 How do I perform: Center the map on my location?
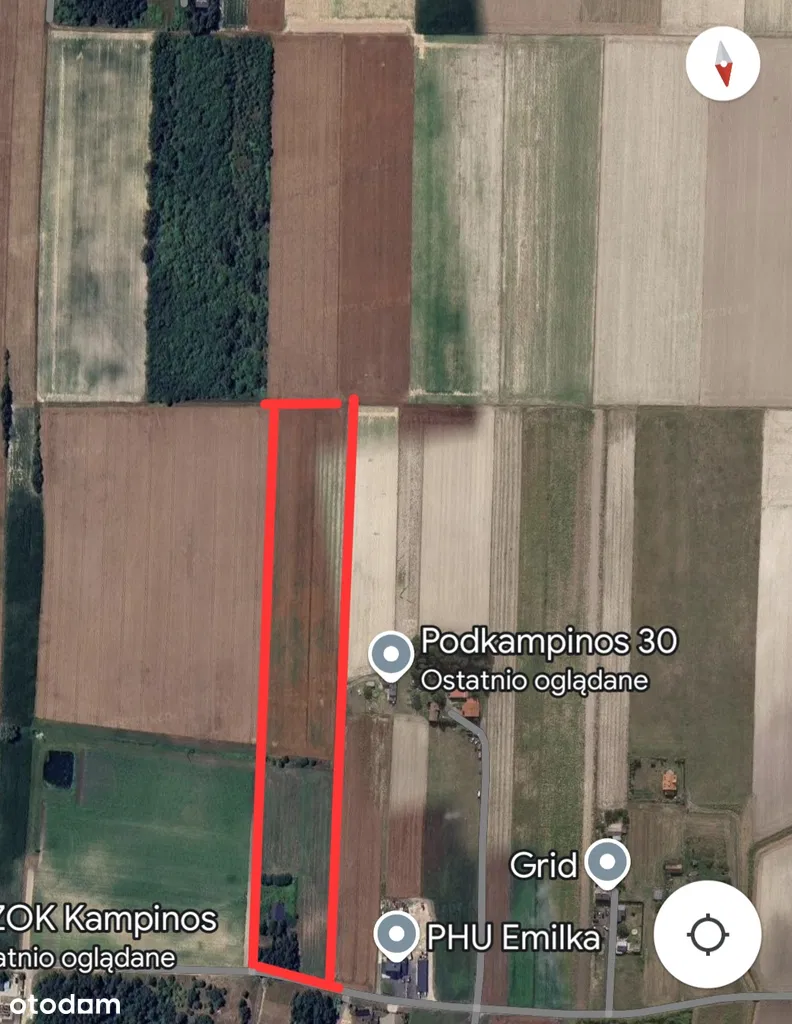coord(707,934)
